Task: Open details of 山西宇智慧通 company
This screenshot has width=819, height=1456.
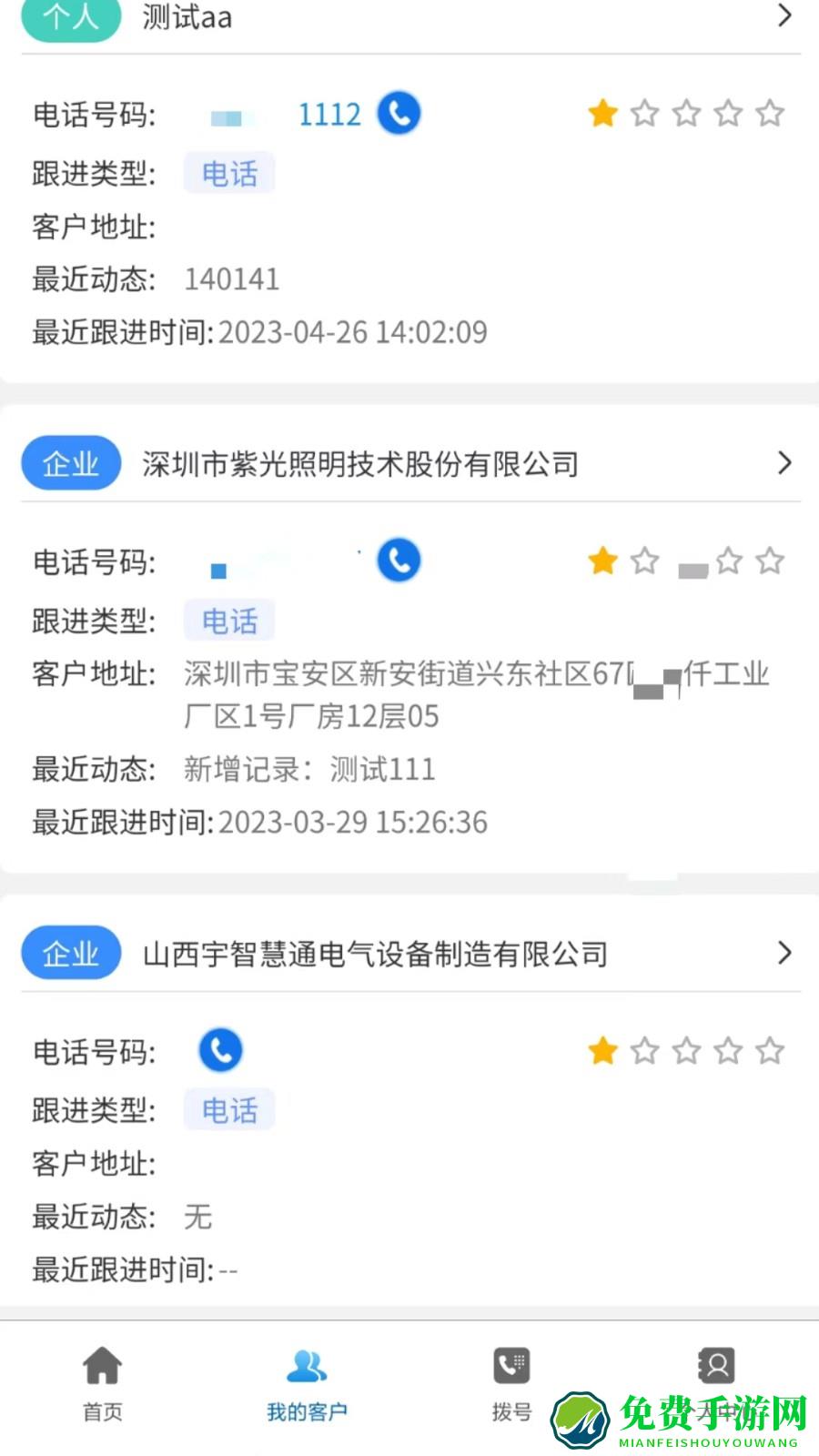Action: click(x=784, y=954)
